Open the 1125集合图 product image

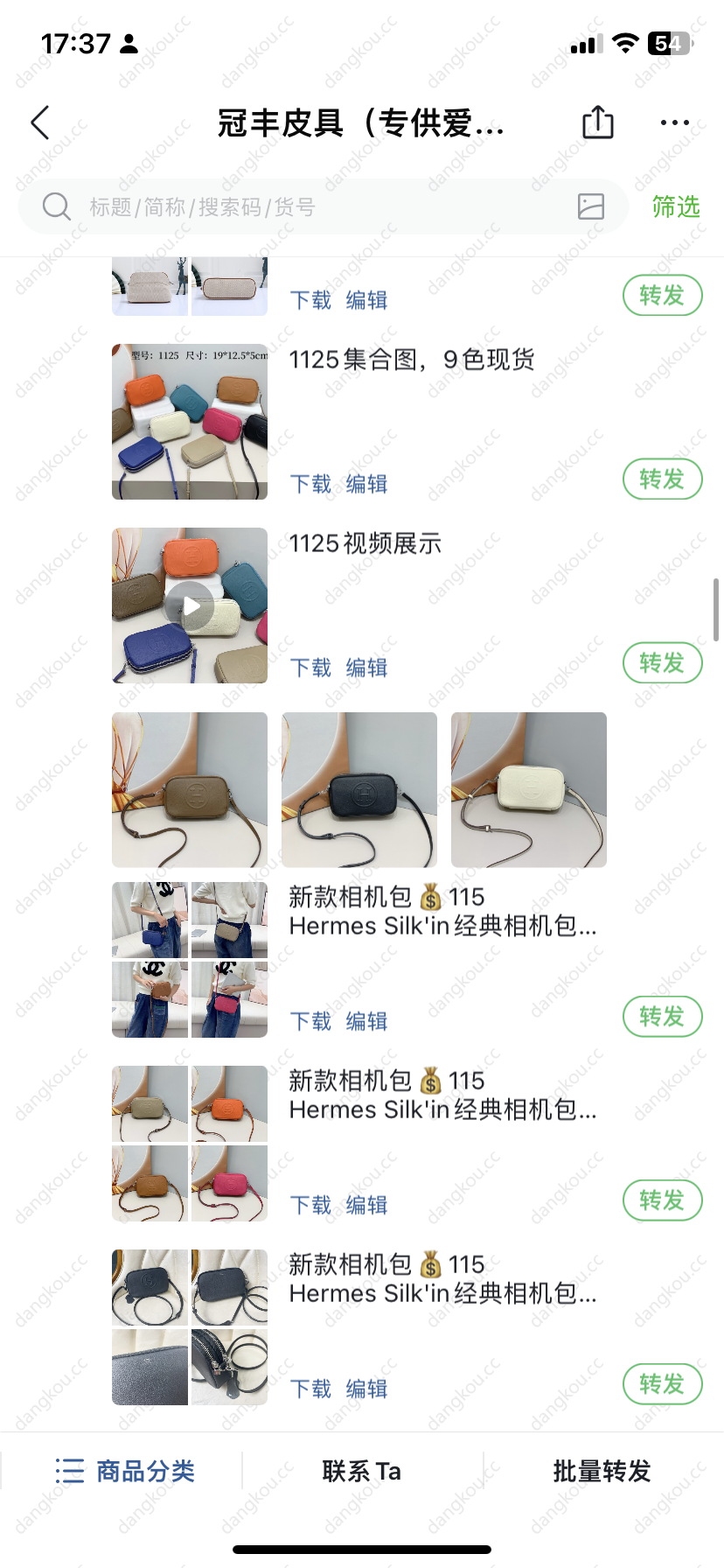pyautogui.click(x=190, y=422)
